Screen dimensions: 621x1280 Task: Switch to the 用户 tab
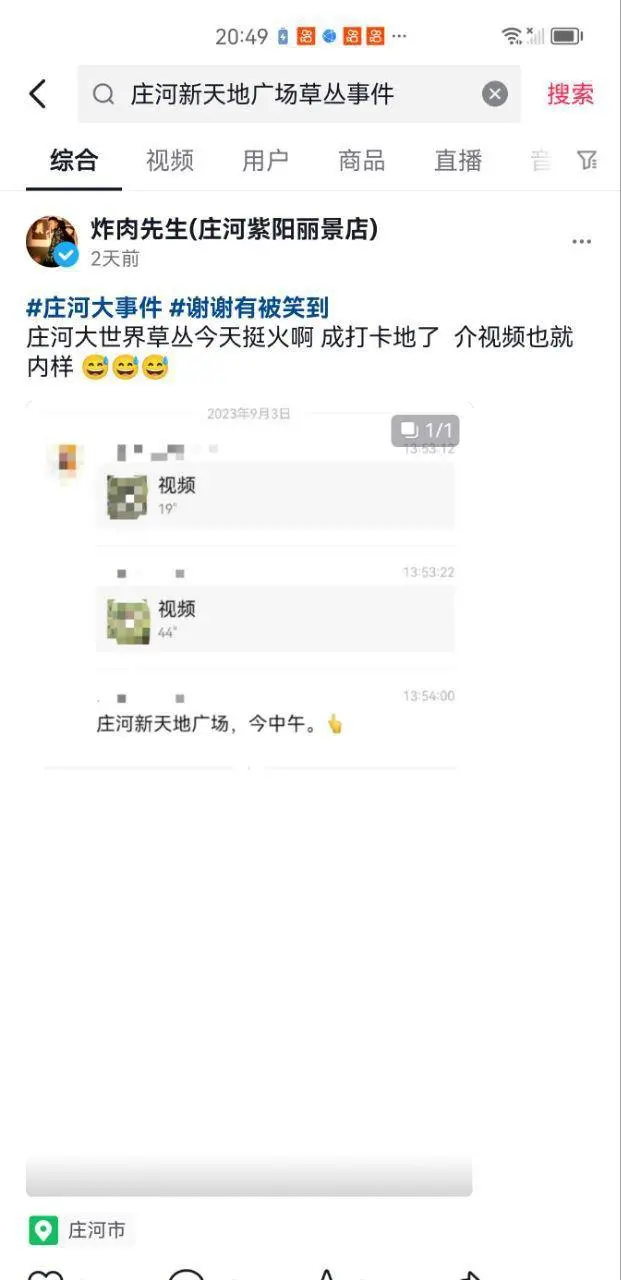click(x=266, y=160)
